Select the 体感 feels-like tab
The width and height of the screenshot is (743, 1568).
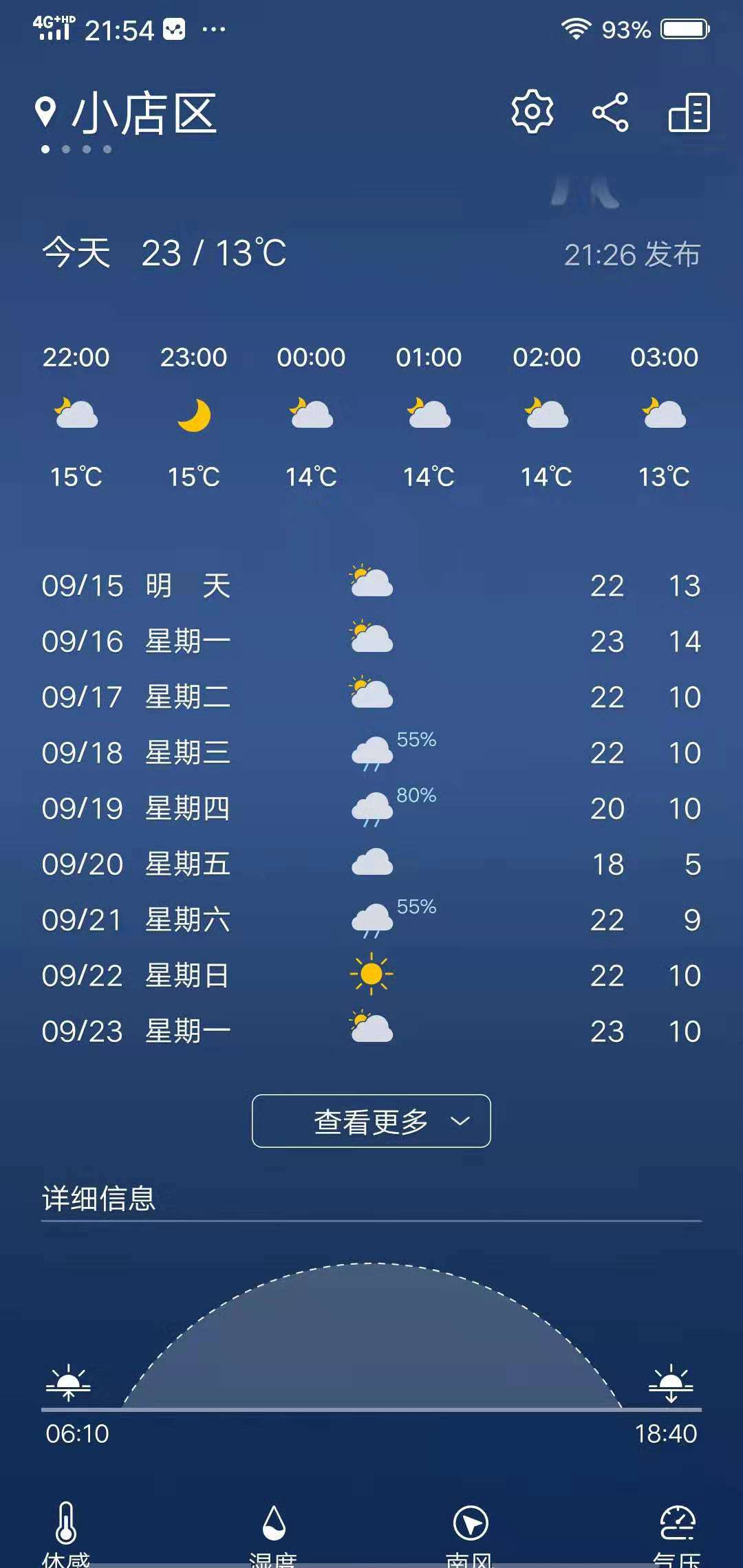click(65, 1534)
